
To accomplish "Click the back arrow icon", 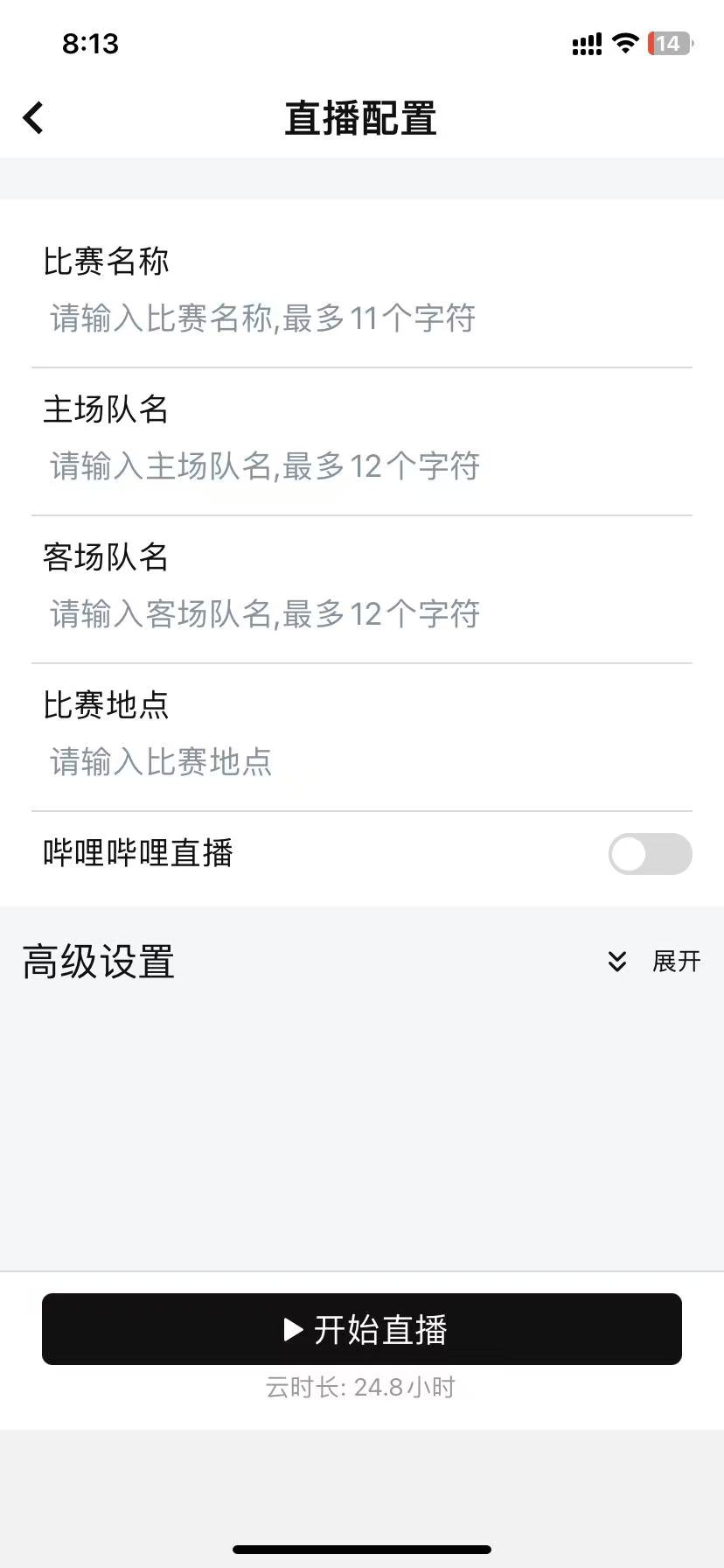I will click(x=33, y=116).
